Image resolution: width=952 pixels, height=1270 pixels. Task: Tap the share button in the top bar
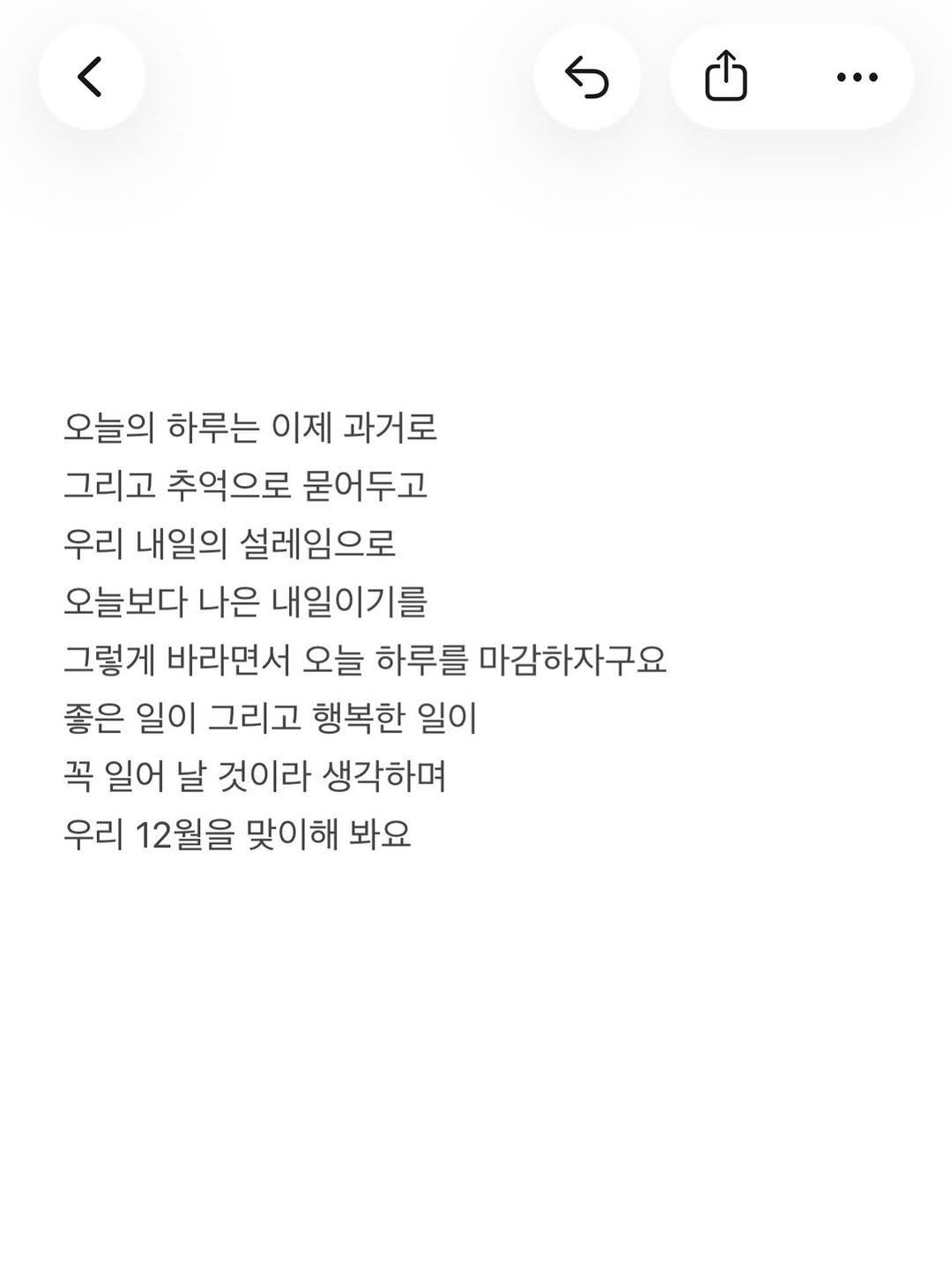tap(727, 77)
